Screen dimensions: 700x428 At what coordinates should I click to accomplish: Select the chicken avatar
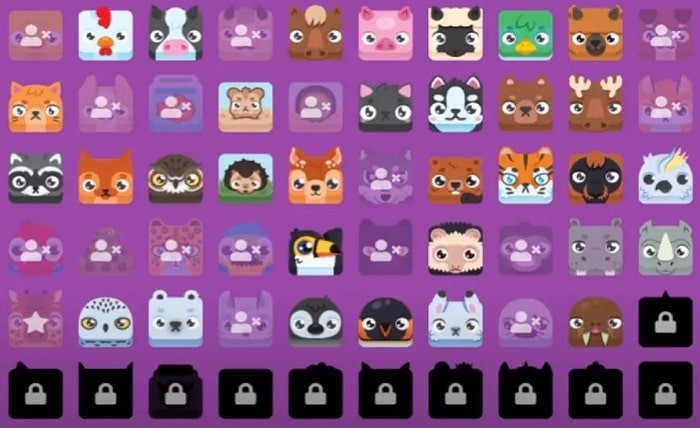coord(105,35)
